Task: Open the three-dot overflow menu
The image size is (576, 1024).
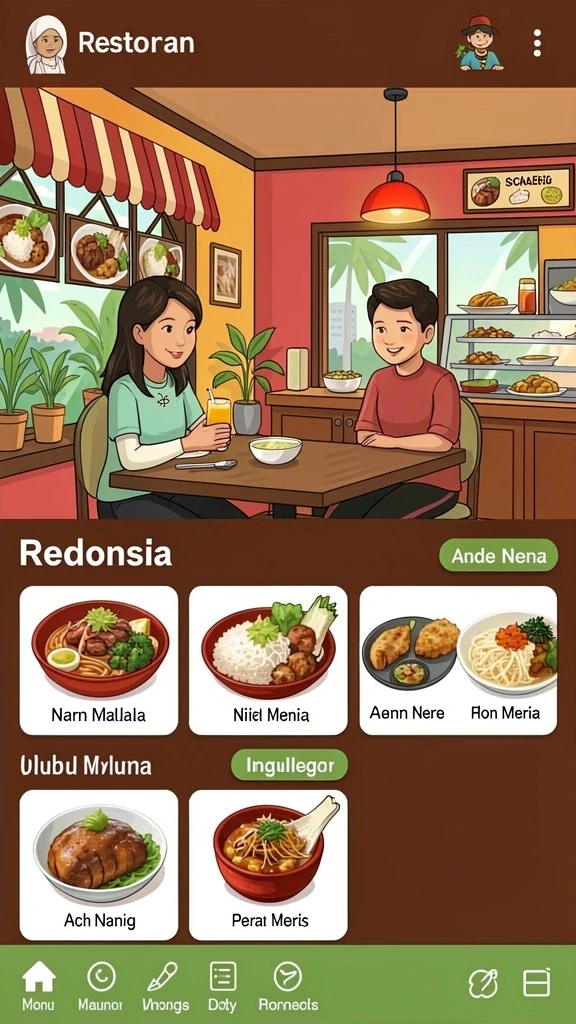Action: click(537, 43)
